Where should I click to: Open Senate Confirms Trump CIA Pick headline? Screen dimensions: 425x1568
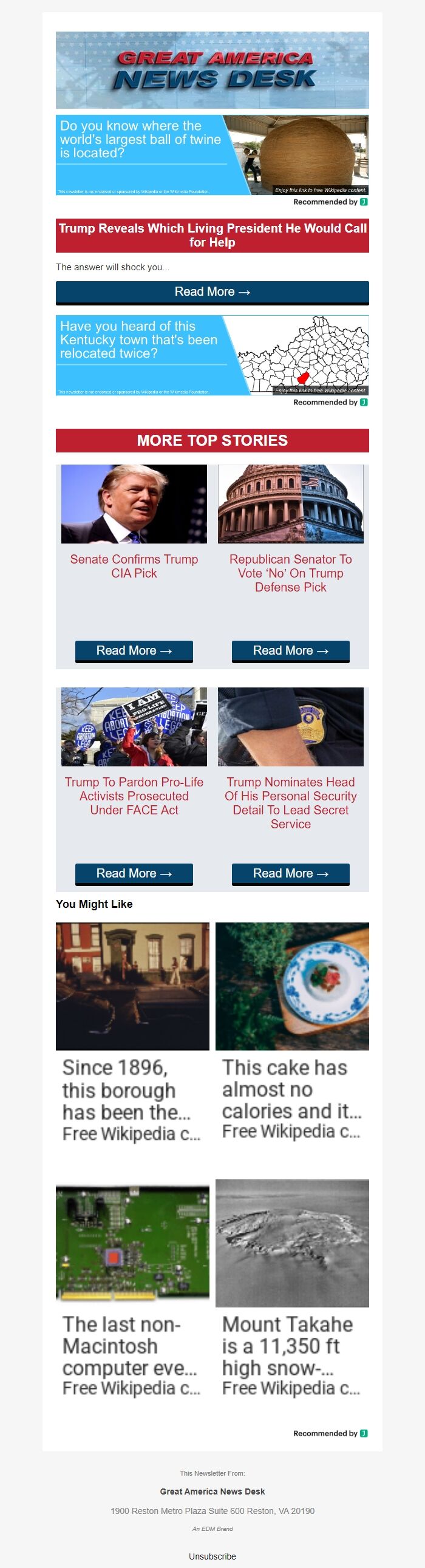point(134,566)
